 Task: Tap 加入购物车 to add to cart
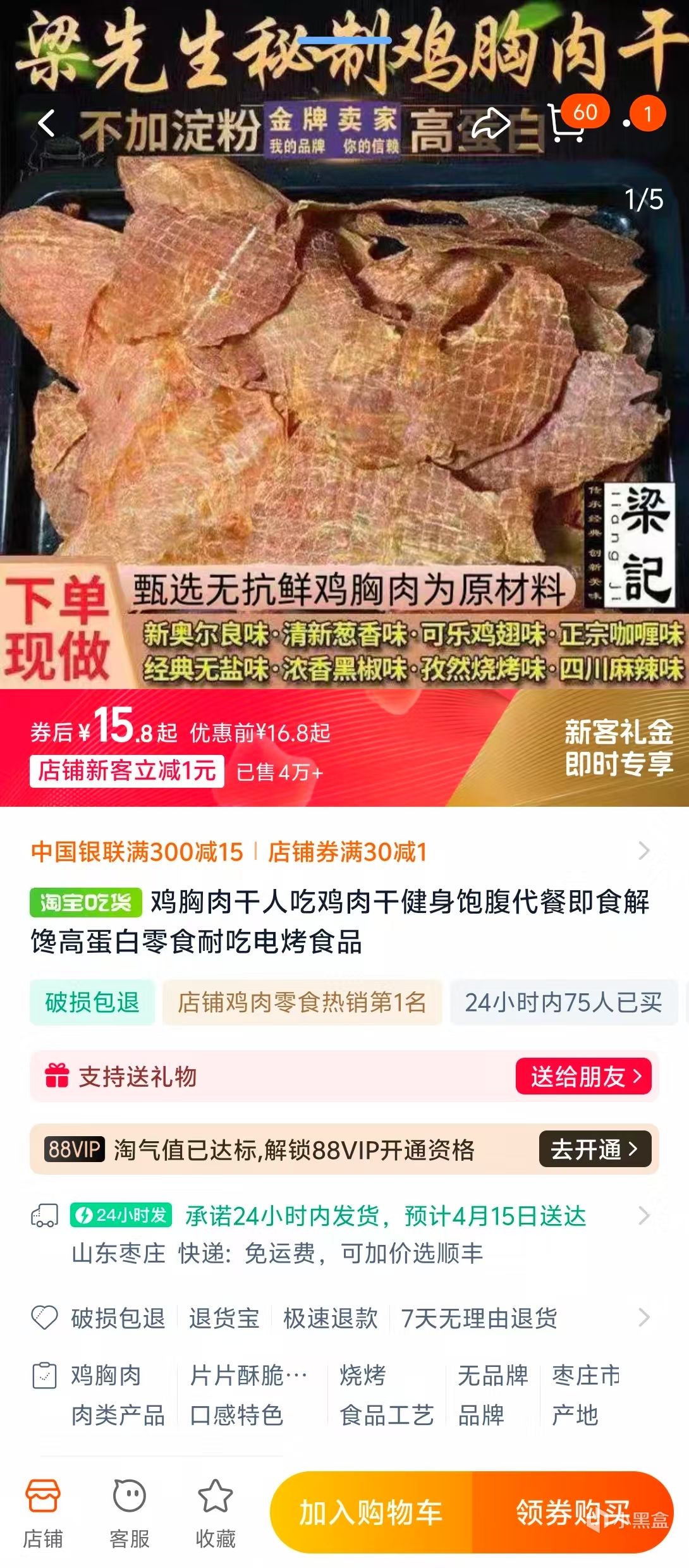(371, 1512)
